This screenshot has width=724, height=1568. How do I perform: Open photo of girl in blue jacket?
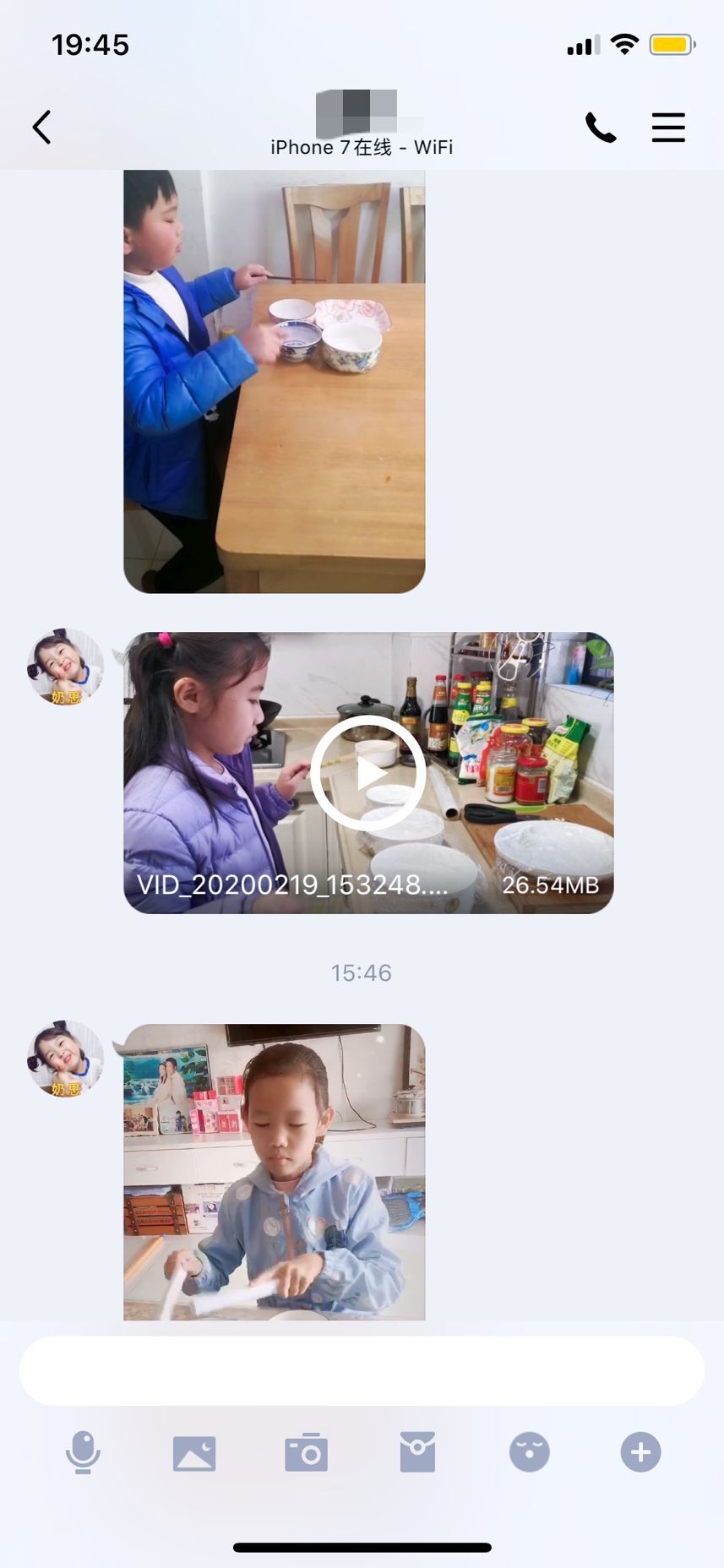point(274,1171)
